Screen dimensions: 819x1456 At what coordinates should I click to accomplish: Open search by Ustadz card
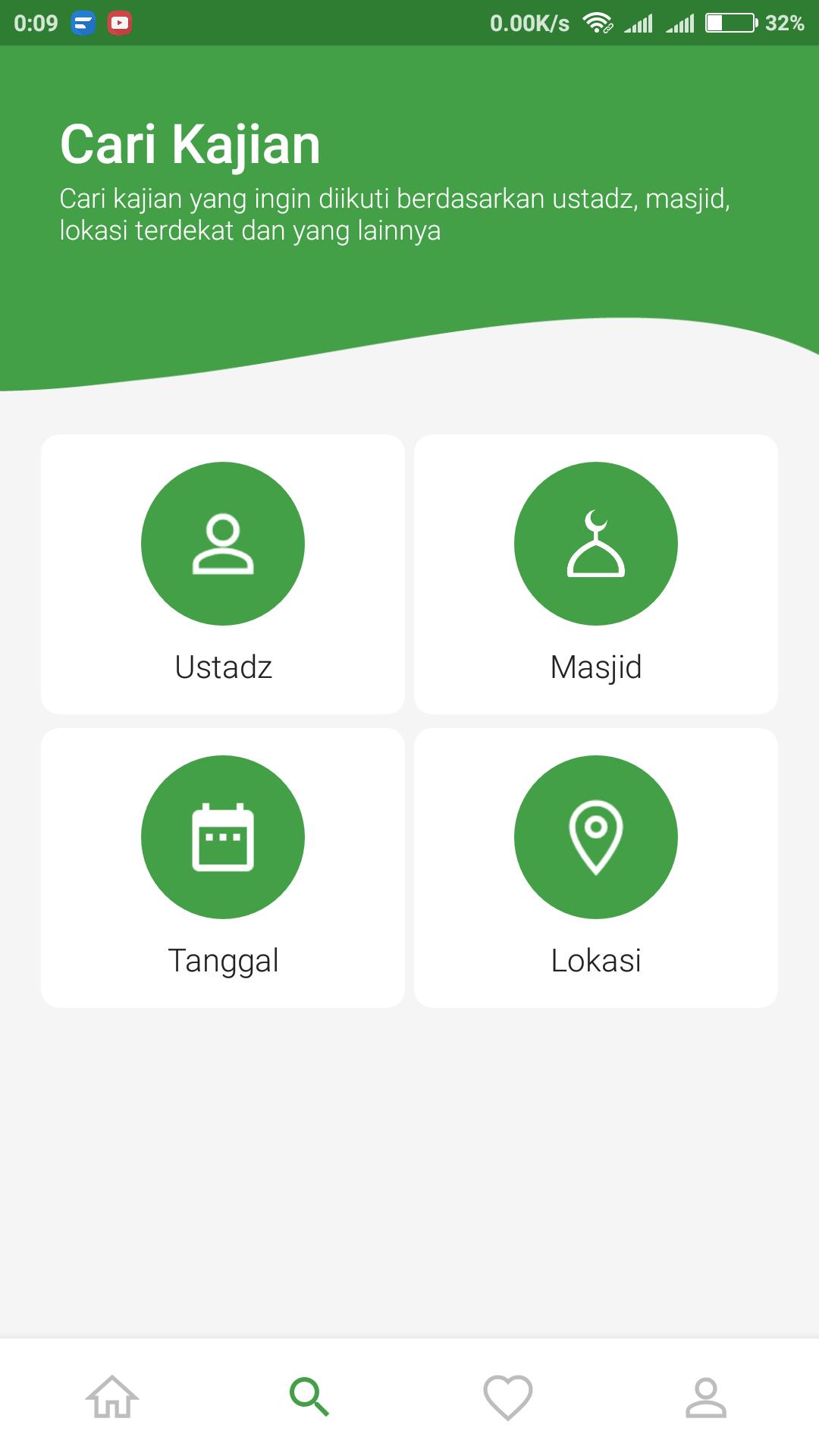[x=222, y=574]
